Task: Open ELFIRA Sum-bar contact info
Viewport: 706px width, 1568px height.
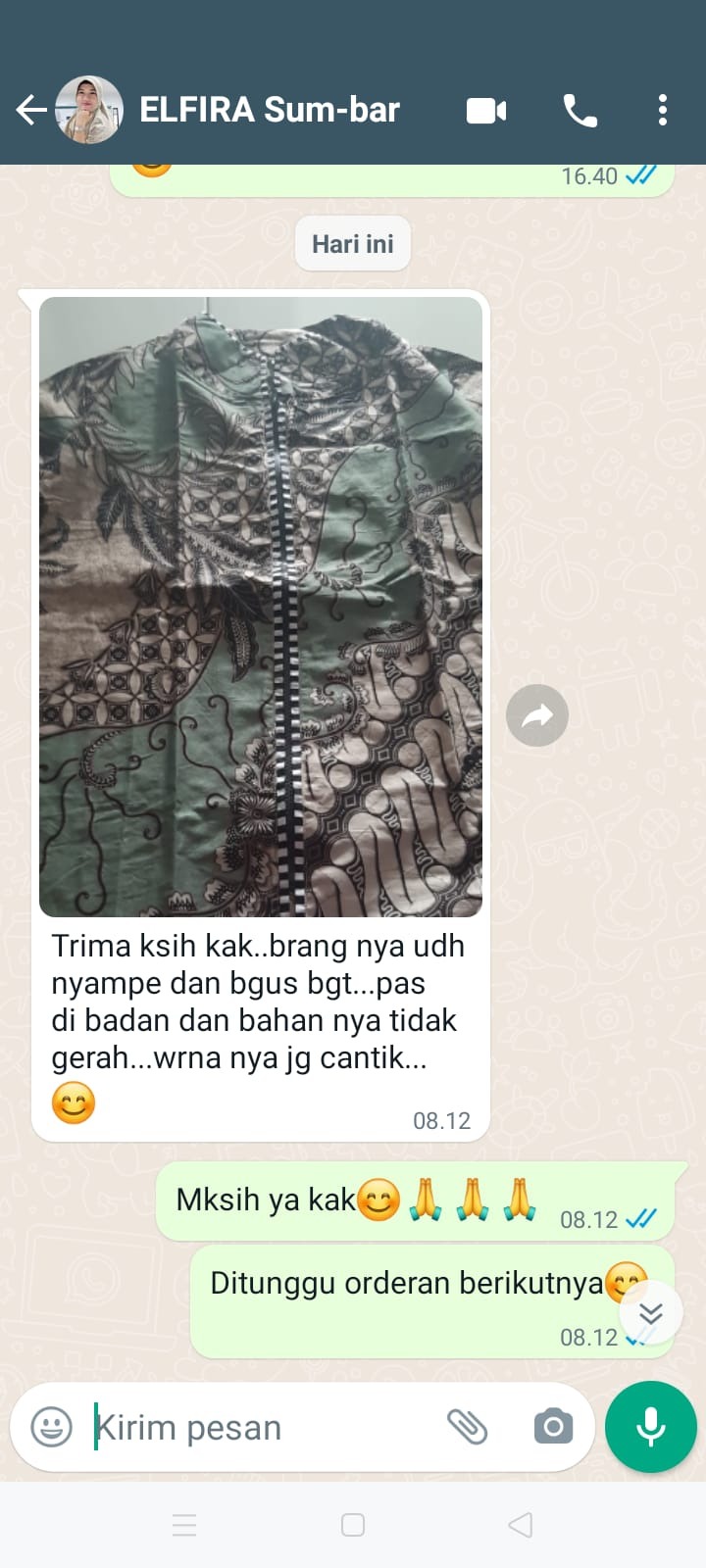Action: 269,110
